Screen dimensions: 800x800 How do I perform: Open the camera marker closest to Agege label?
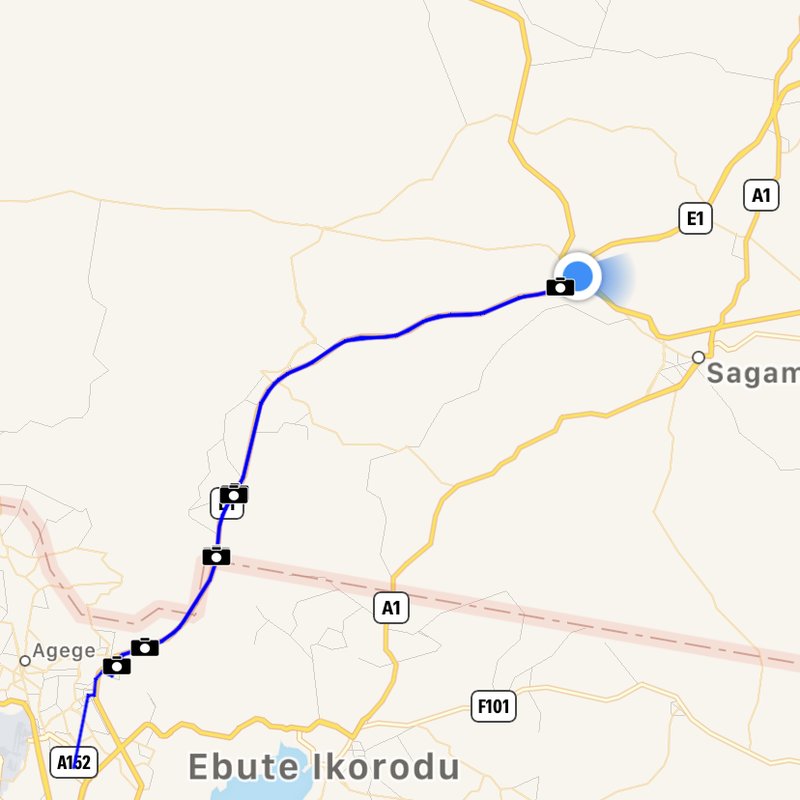(117, 665)
